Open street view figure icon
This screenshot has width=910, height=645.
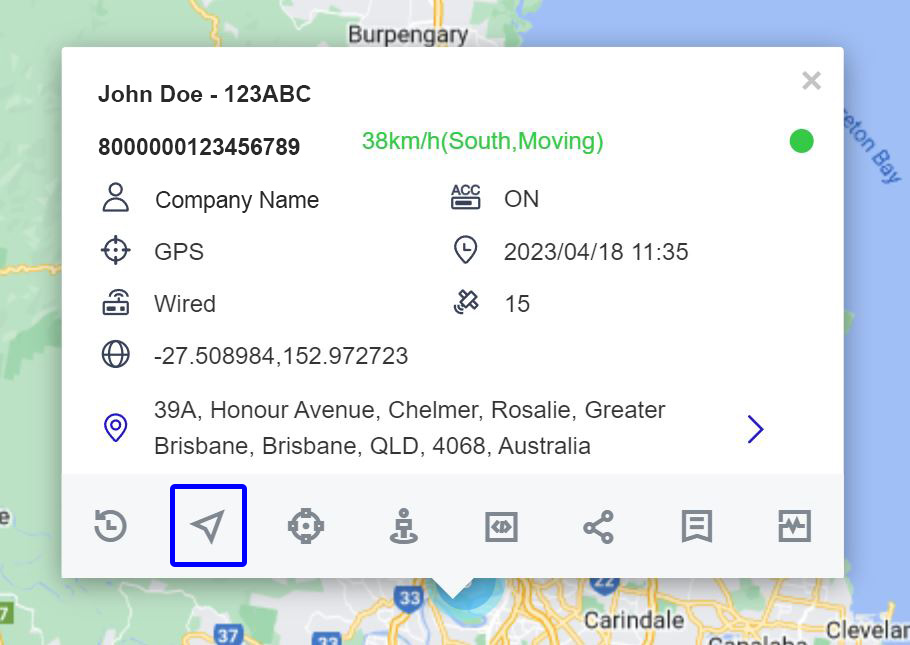tap(403, 526)
